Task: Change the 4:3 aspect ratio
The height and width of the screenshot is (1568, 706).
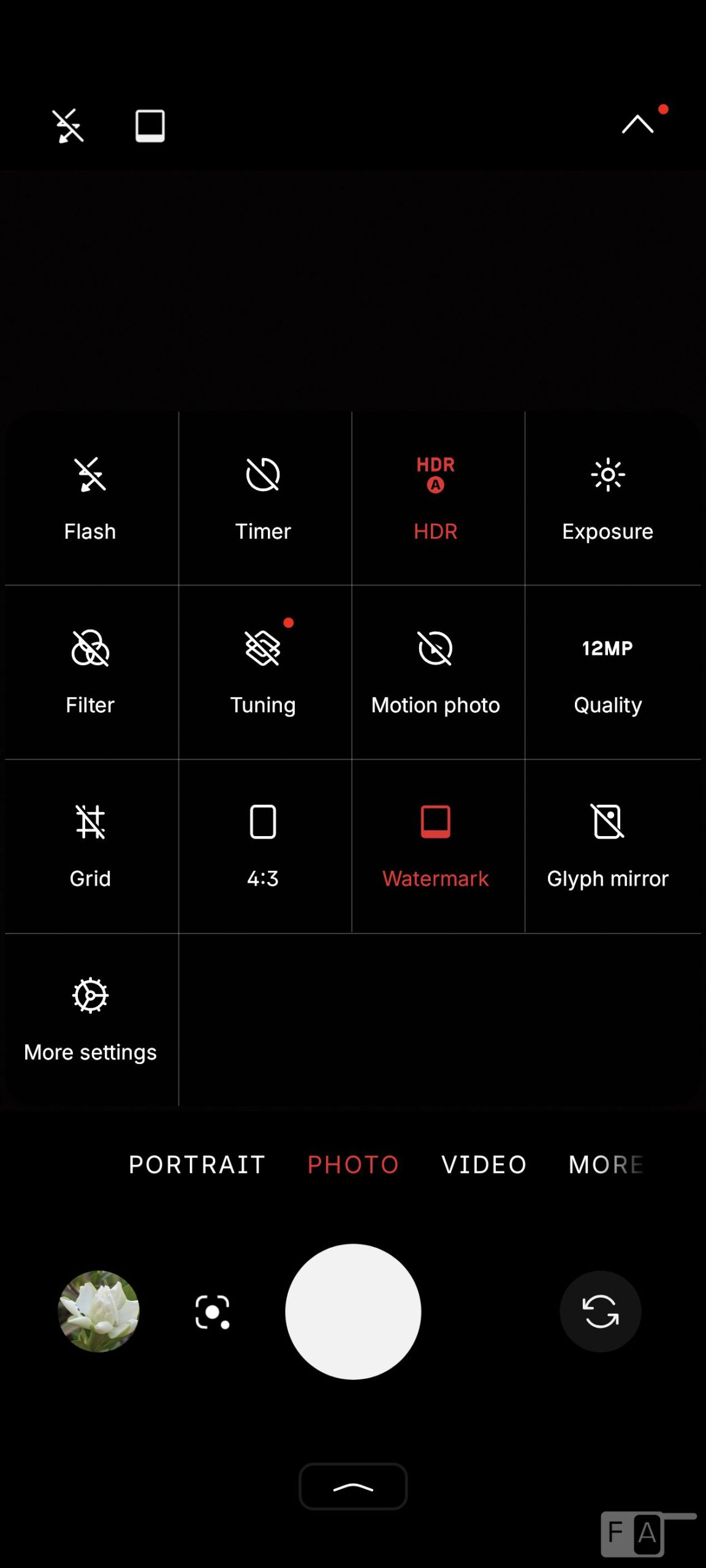Action: tap(263, 846)
